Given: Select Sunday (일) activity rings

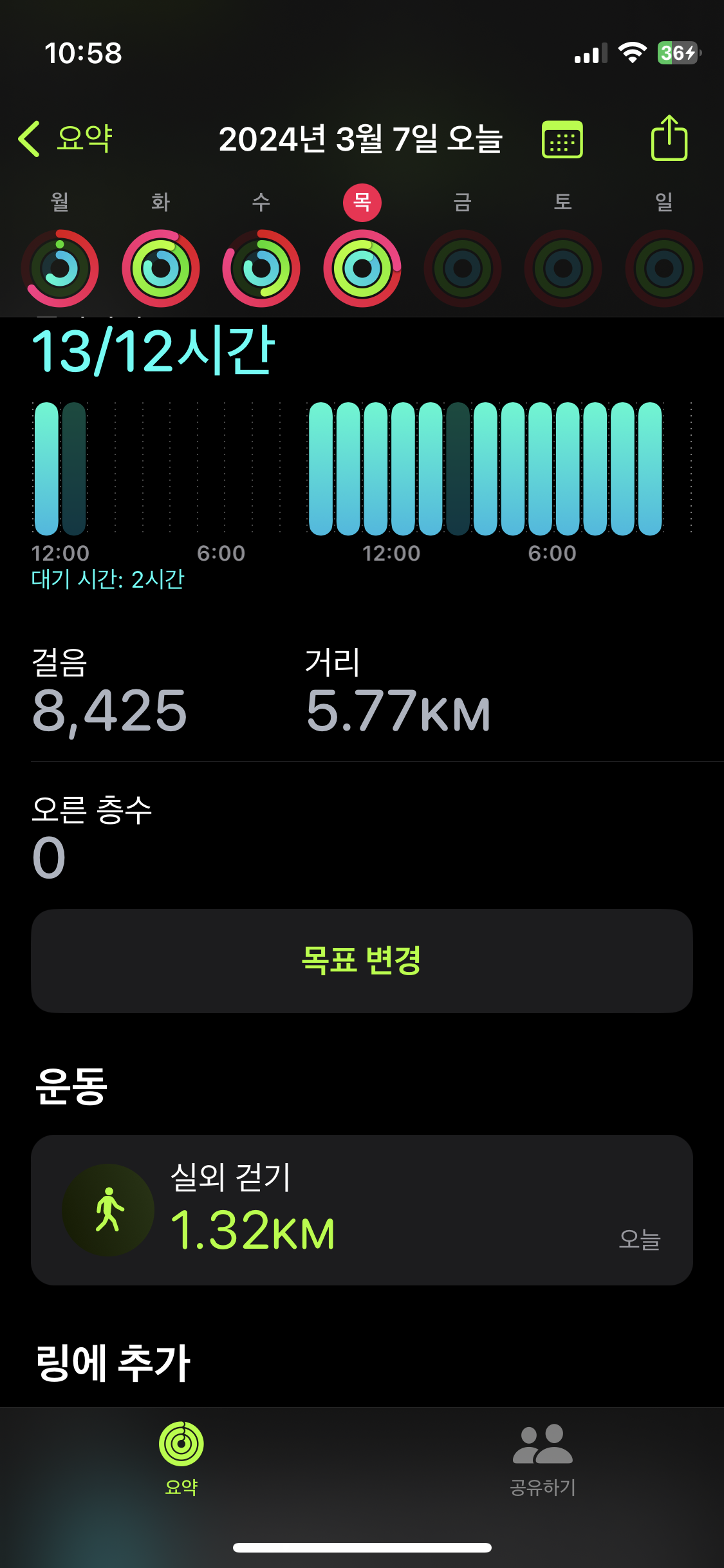Looking at the screenshot, I should [664, 268].
